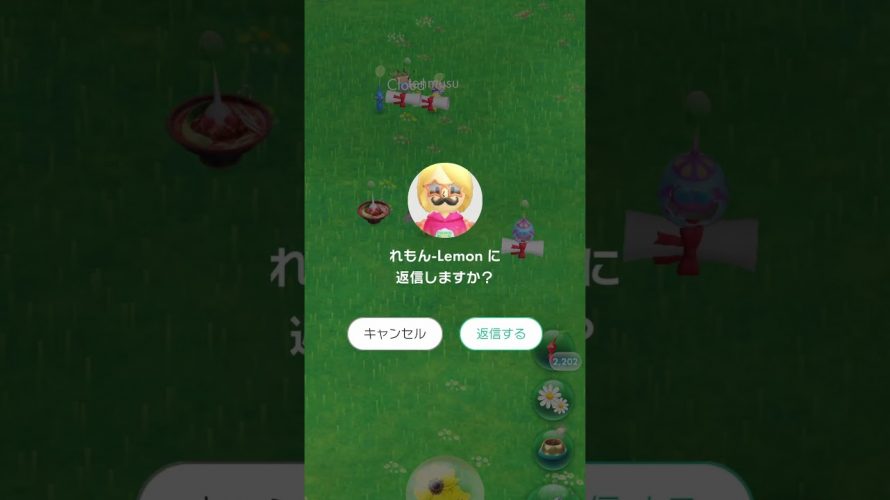Image resolution: width=890 pixels, height=500 pixels.
Task: Tap the キャンセル button
Action: click(394, 334)
